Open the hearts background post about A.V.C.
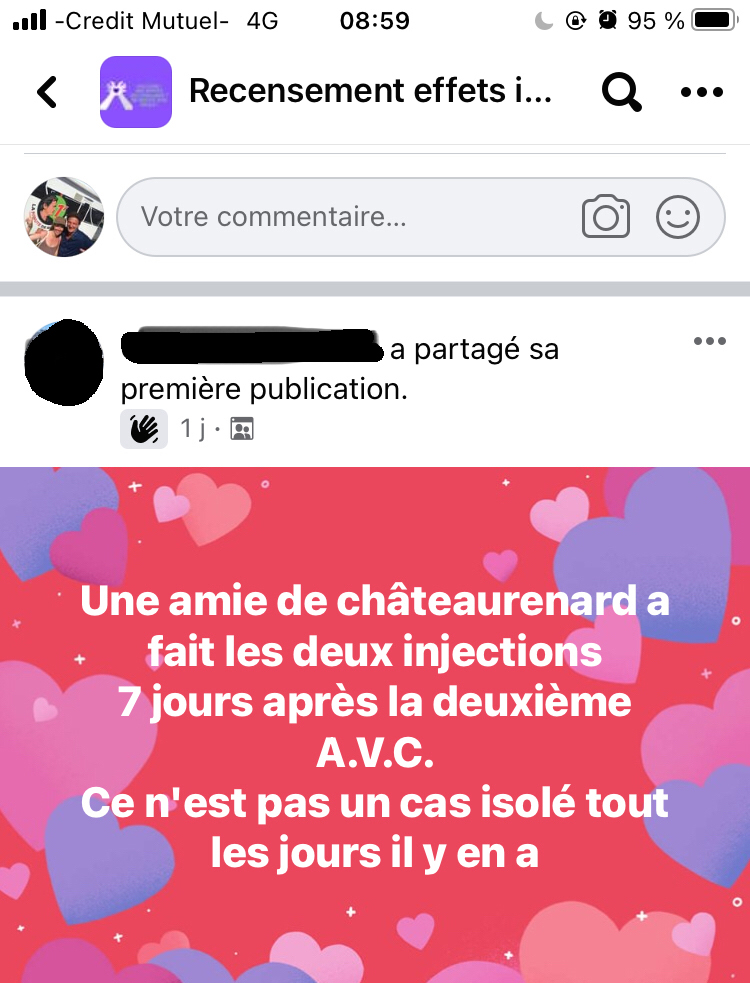Screen dimensions: 750x983 coord(375,725)
